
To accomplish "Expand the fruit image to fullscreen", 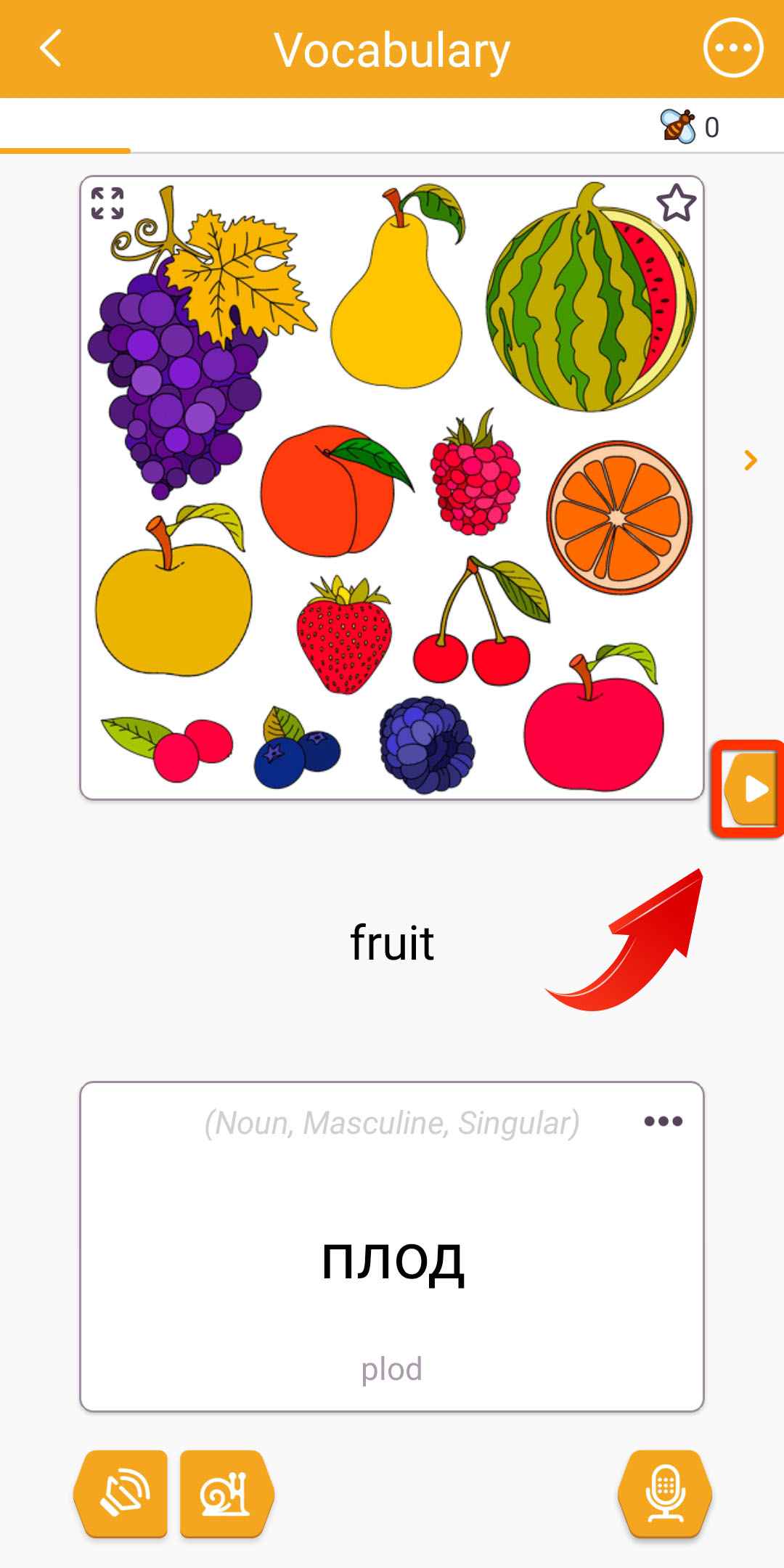I will pyautogui.click(x=107, y=203).
